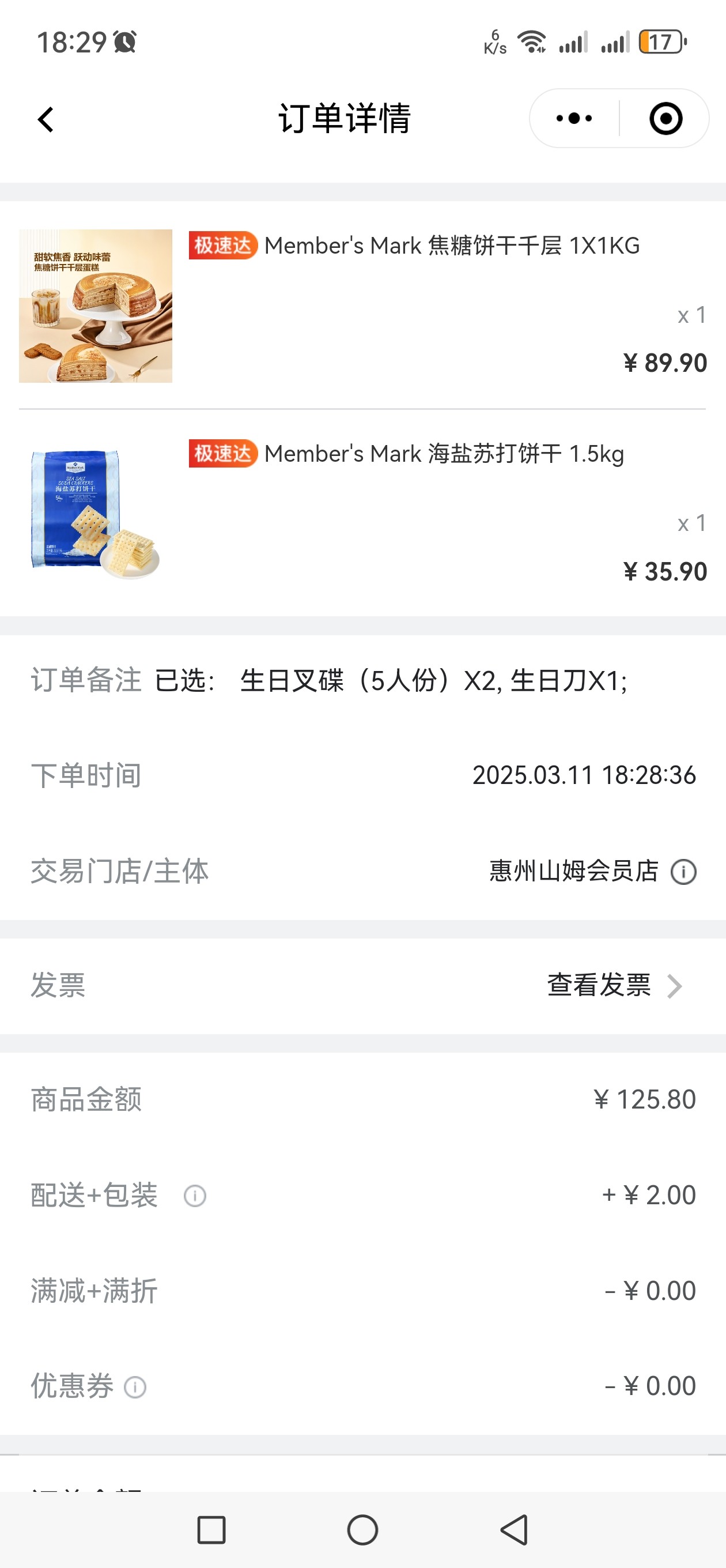Open the mini program three-dot menu
The image size is (726, 1568).
point(574,118)
